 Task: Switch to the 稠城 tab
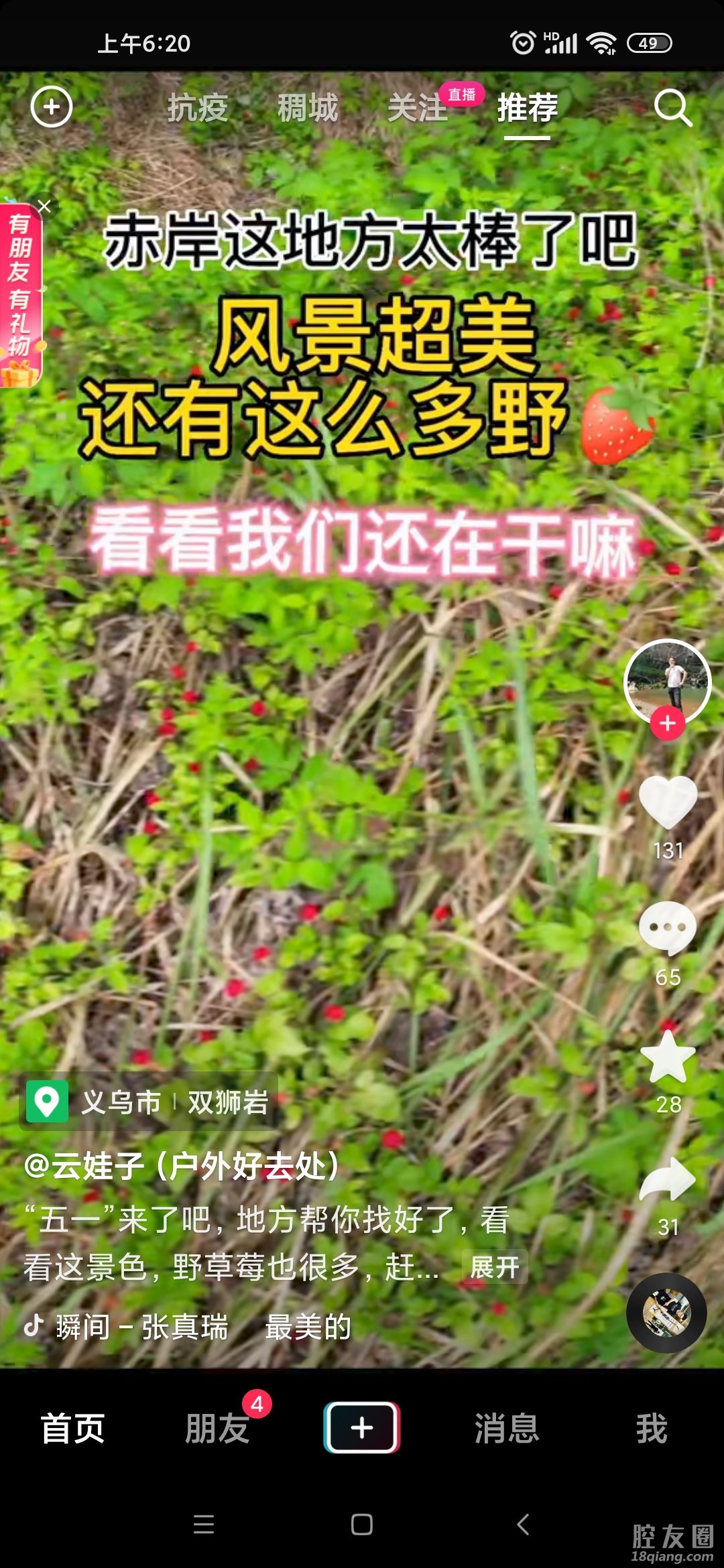pyautogui.click(x=308, y=108)
